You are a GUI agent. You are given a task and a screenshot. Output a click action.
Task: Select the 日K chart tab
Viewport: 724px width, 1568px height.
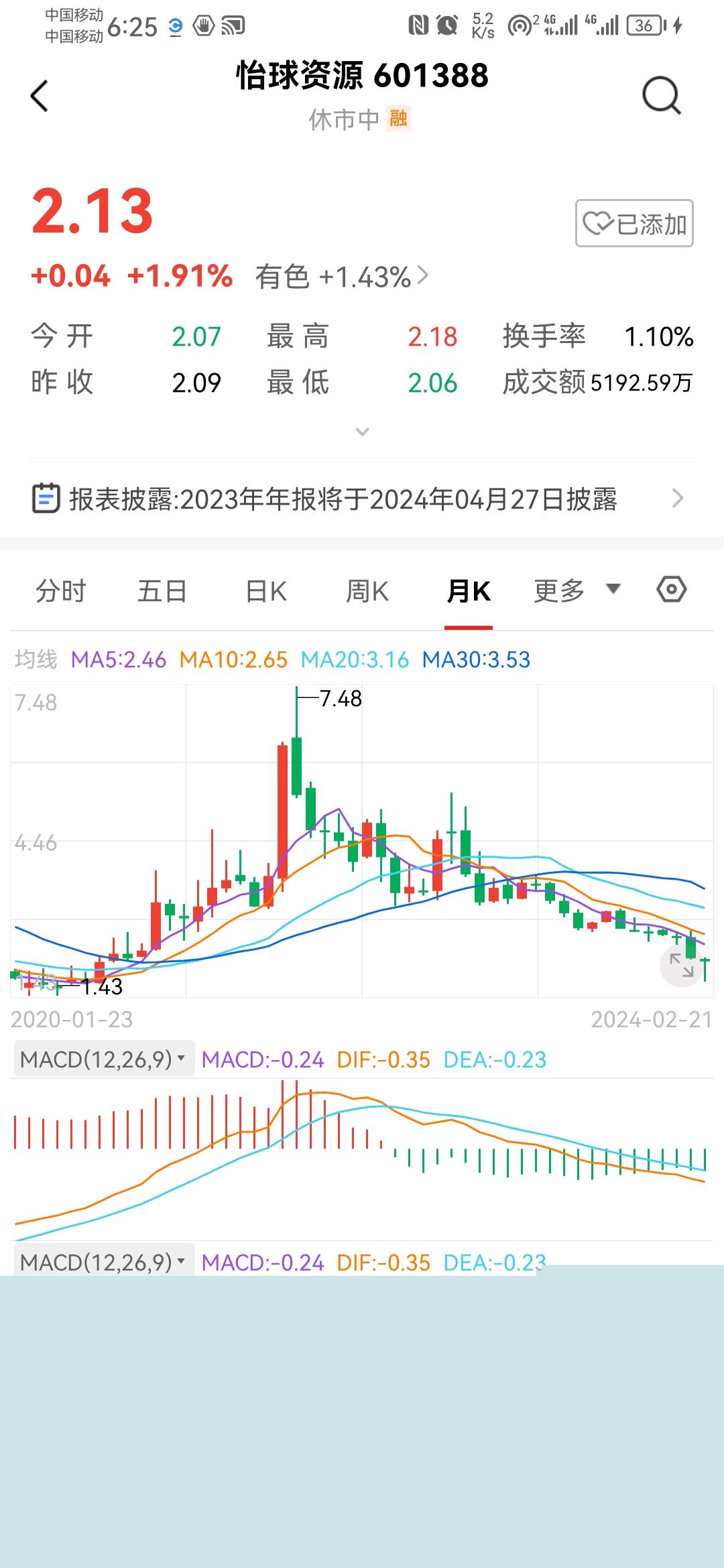[x=266, y=591]
